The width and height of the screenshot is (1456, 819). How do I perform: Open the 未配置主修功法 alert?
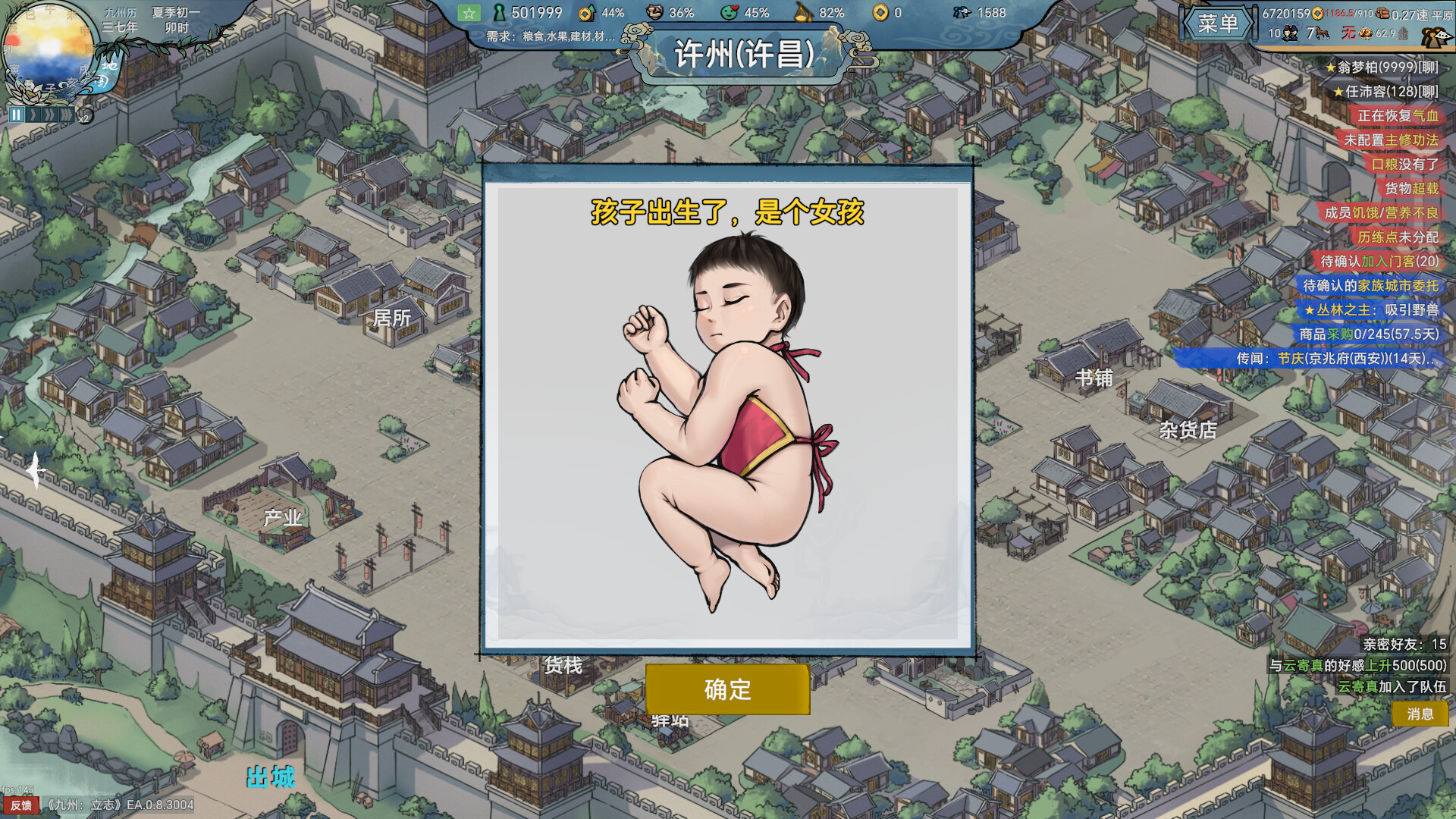(1390, 140)
